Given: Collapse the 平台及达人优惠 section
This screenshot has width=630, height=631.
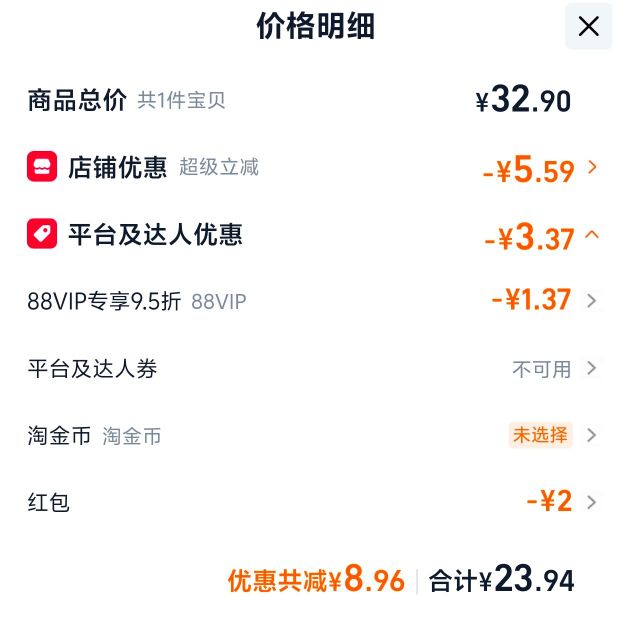Looking at the screenshot, I should [x=312, y=235].
